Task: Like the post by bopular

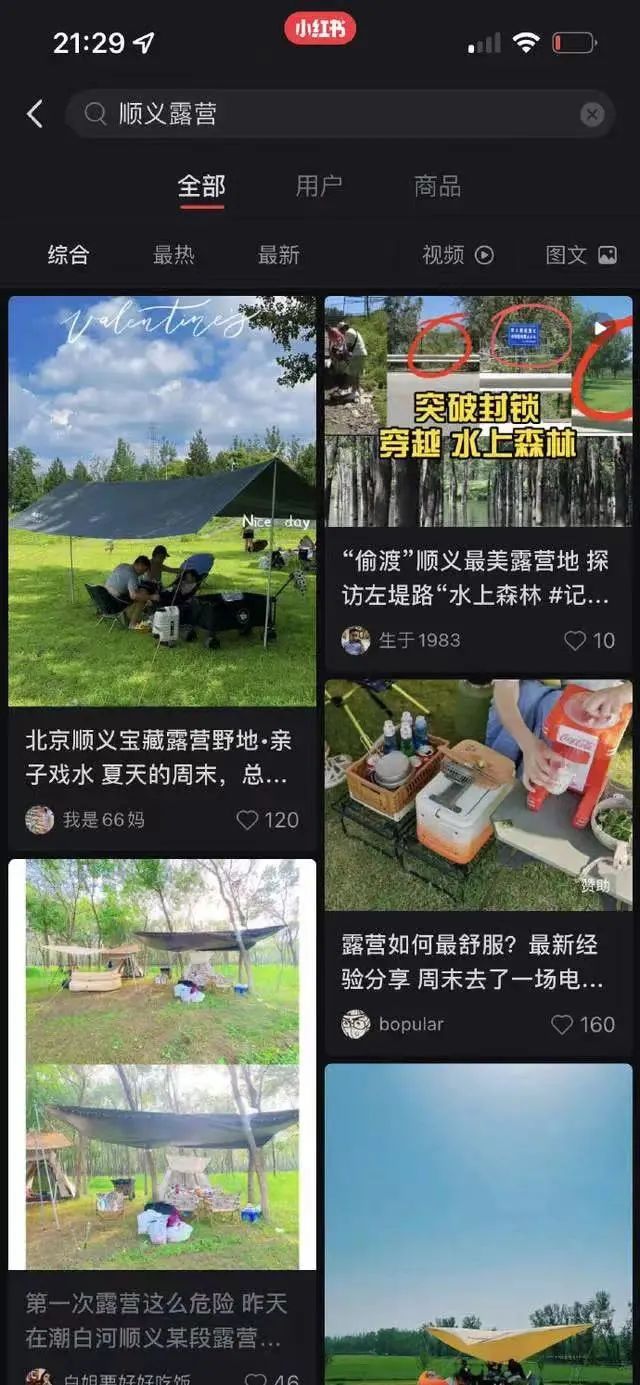Action: pos(583,1025)
